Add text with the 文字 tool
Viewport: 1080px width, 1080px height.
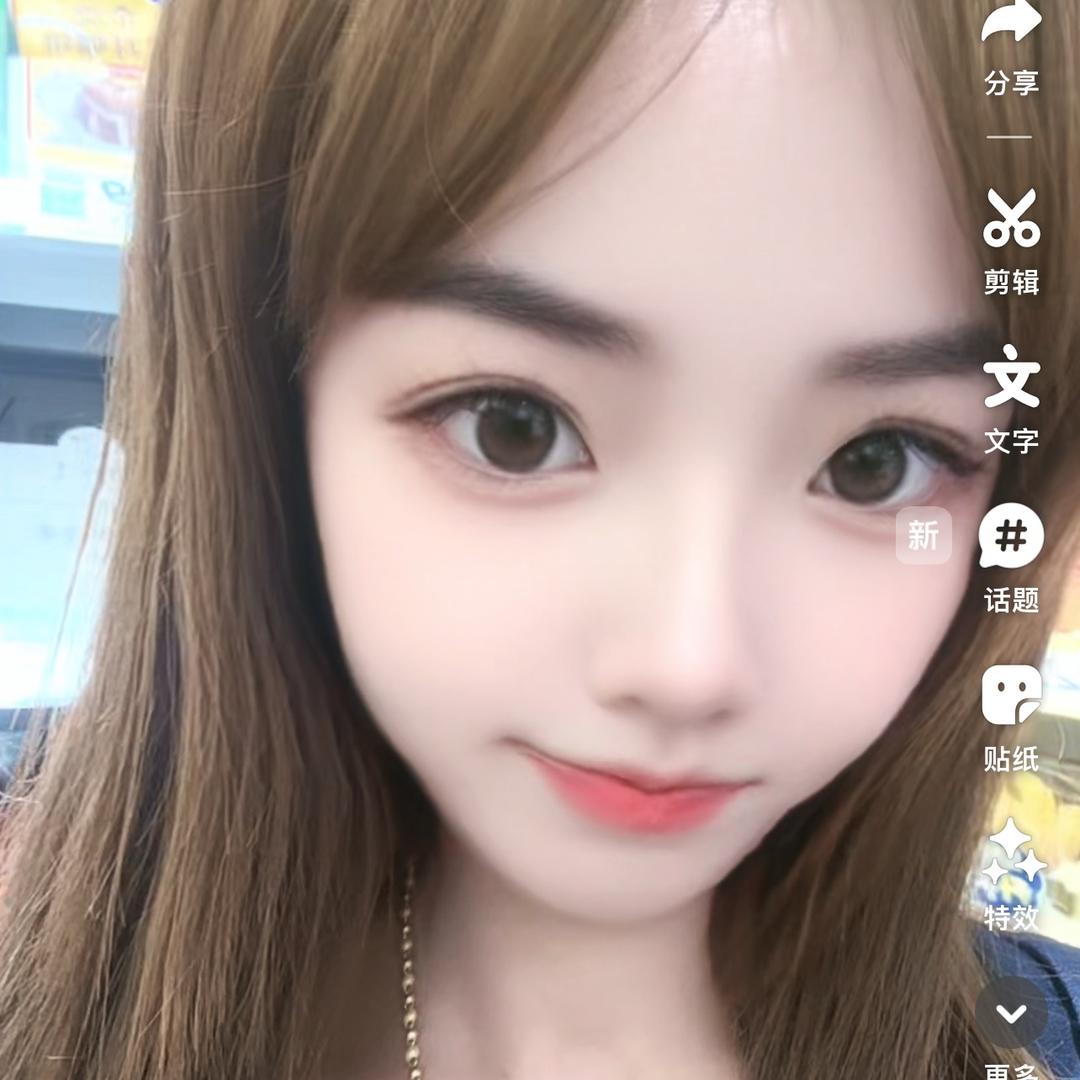[x=1011, y=377]
